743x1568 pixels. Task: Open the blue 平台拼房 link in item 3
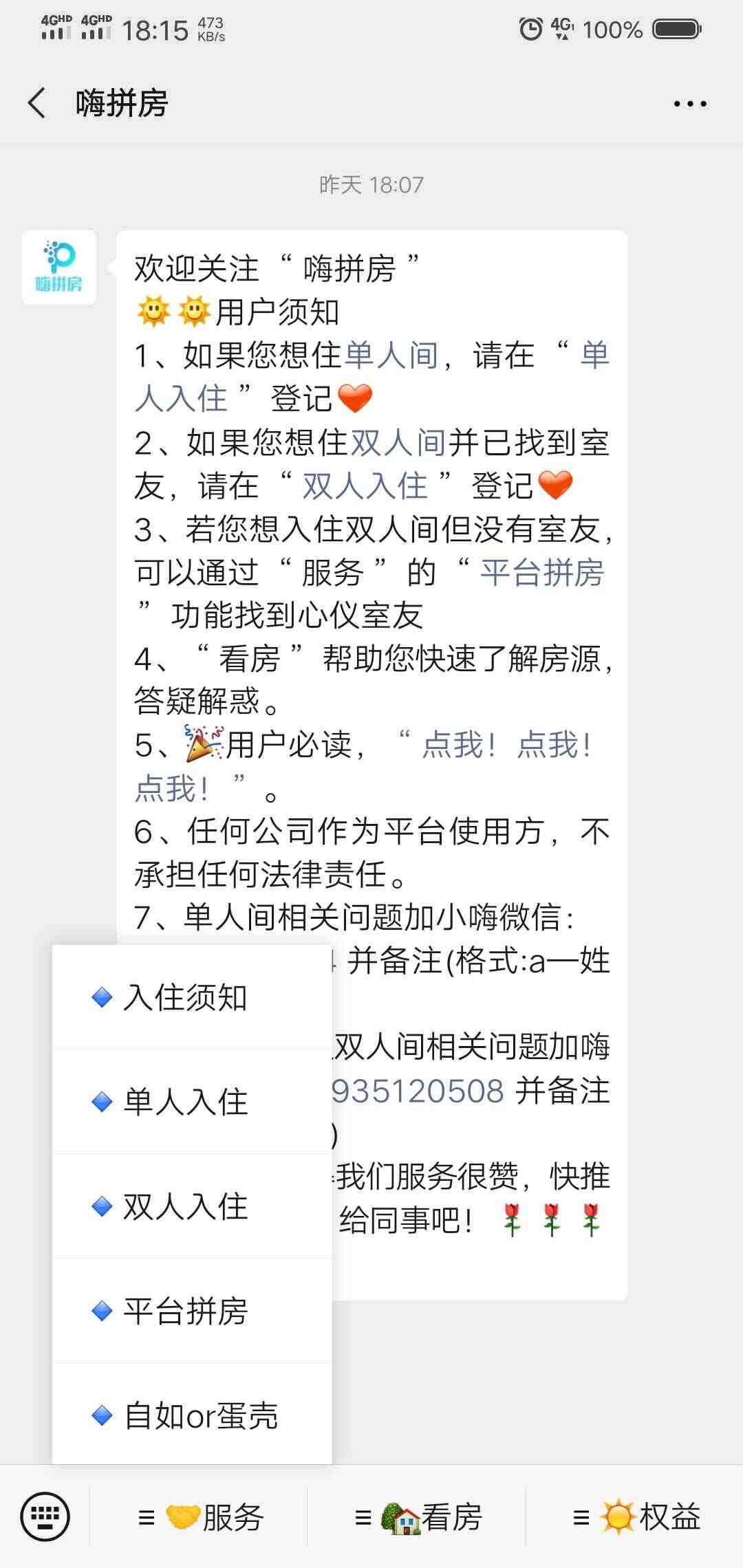tap(542, 572)
